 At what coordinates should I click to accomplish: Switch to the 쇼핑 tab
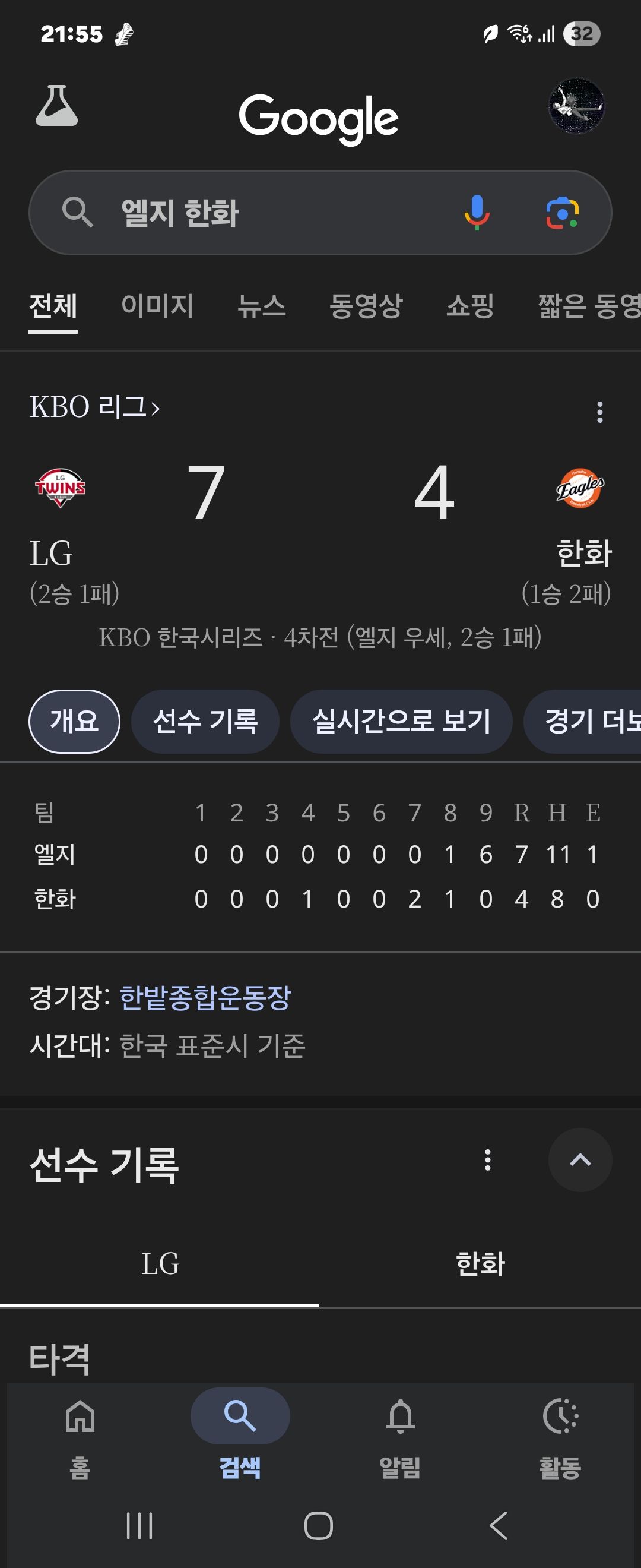tap(469, 305)
